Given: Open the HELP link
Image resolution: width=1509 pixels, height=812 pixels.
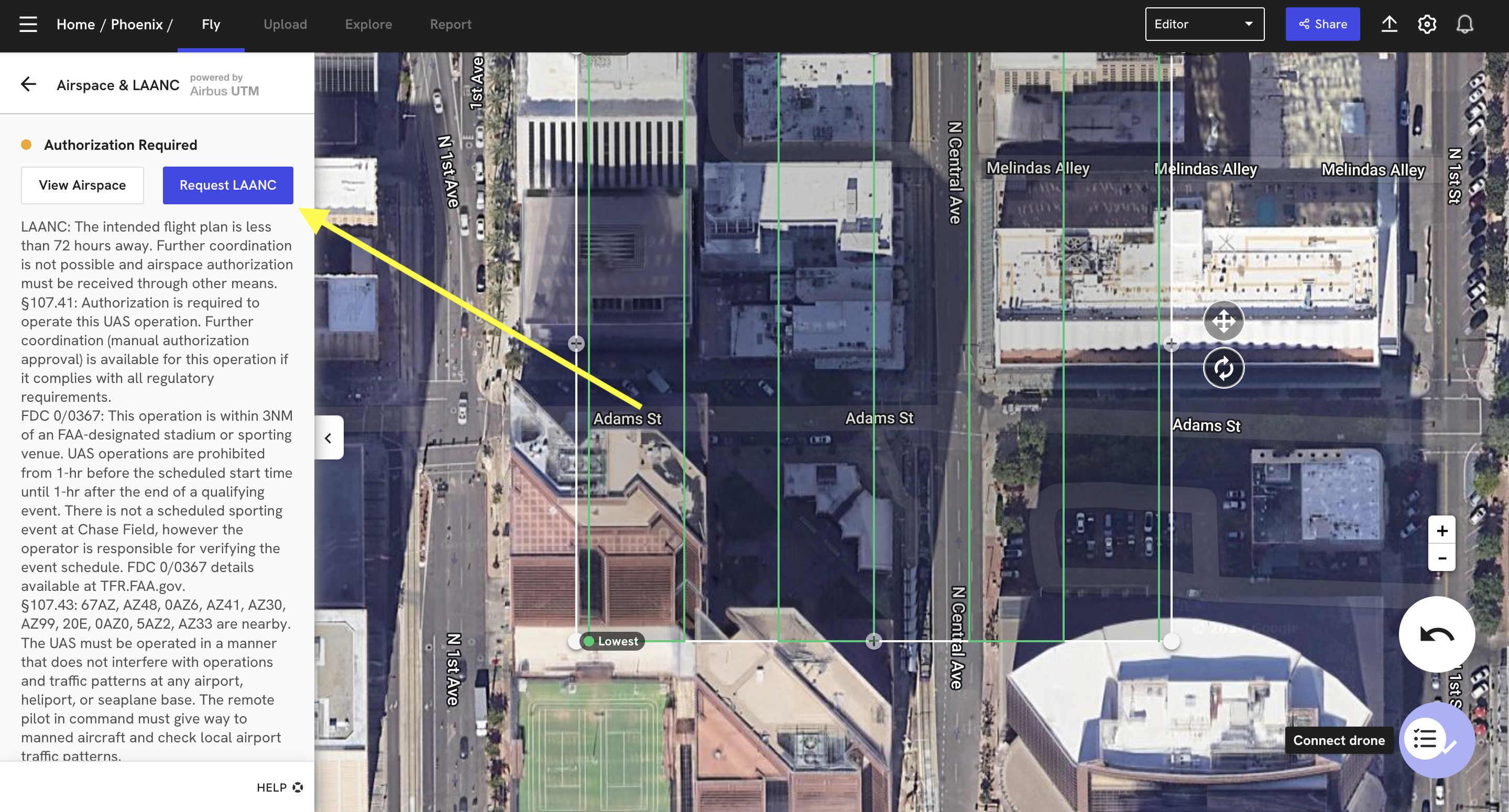Looking at the screenshot, I should point(279,787).
